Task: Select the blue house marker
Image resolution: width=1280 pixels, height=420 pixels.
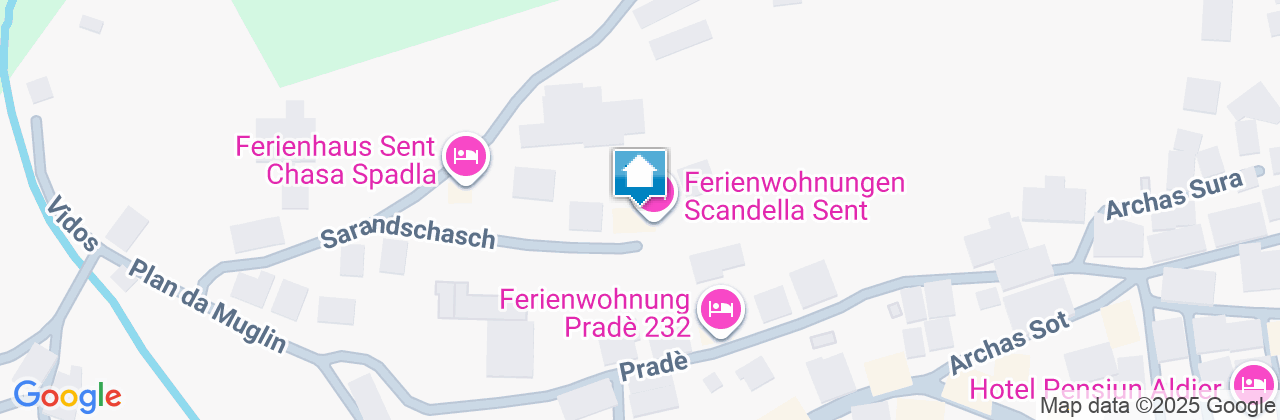Action: (x=639, y=174)
